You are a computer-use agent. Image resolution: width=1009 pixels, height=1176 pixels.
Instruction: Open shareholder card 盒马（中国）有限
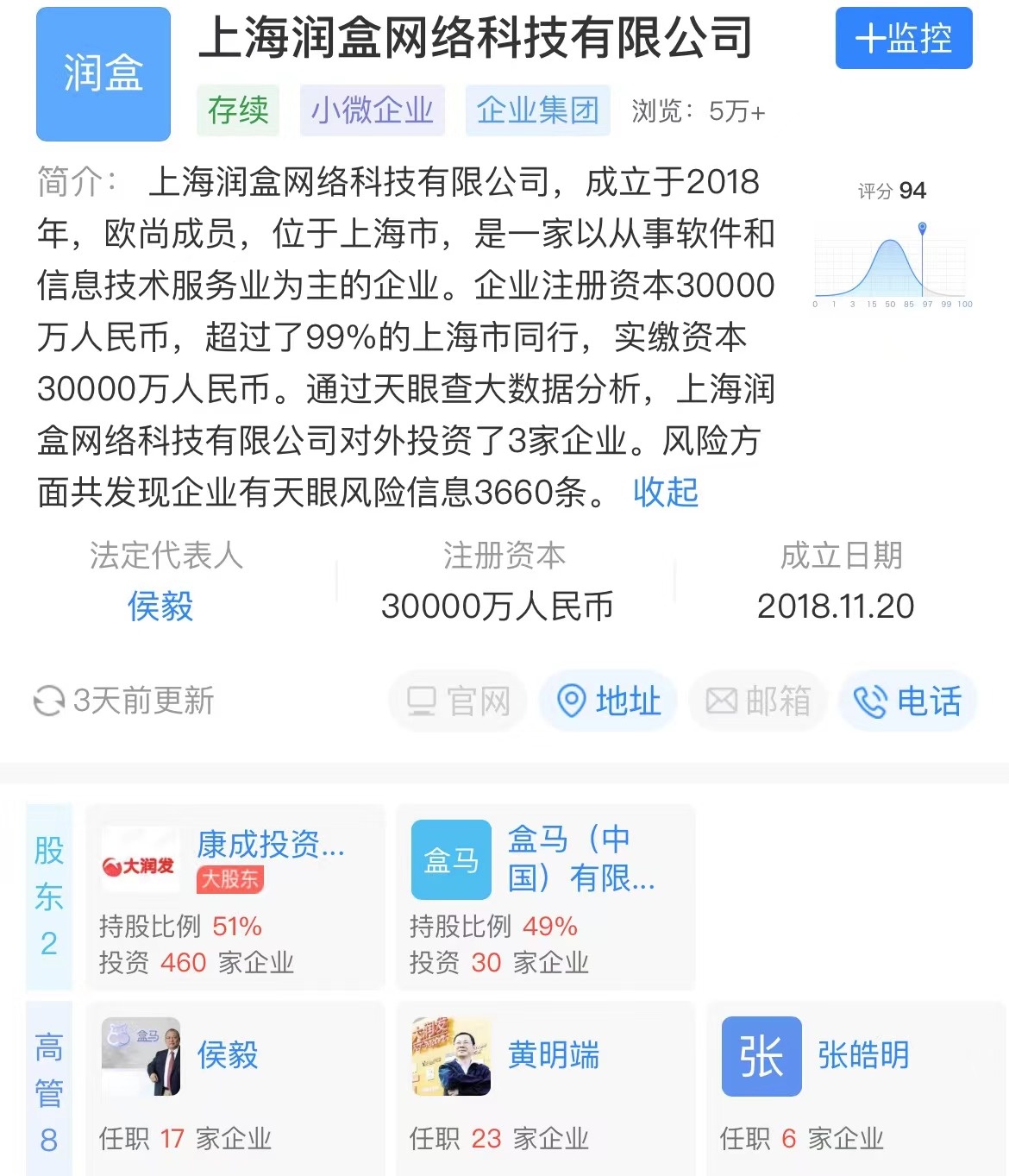[x=545, y=897]
